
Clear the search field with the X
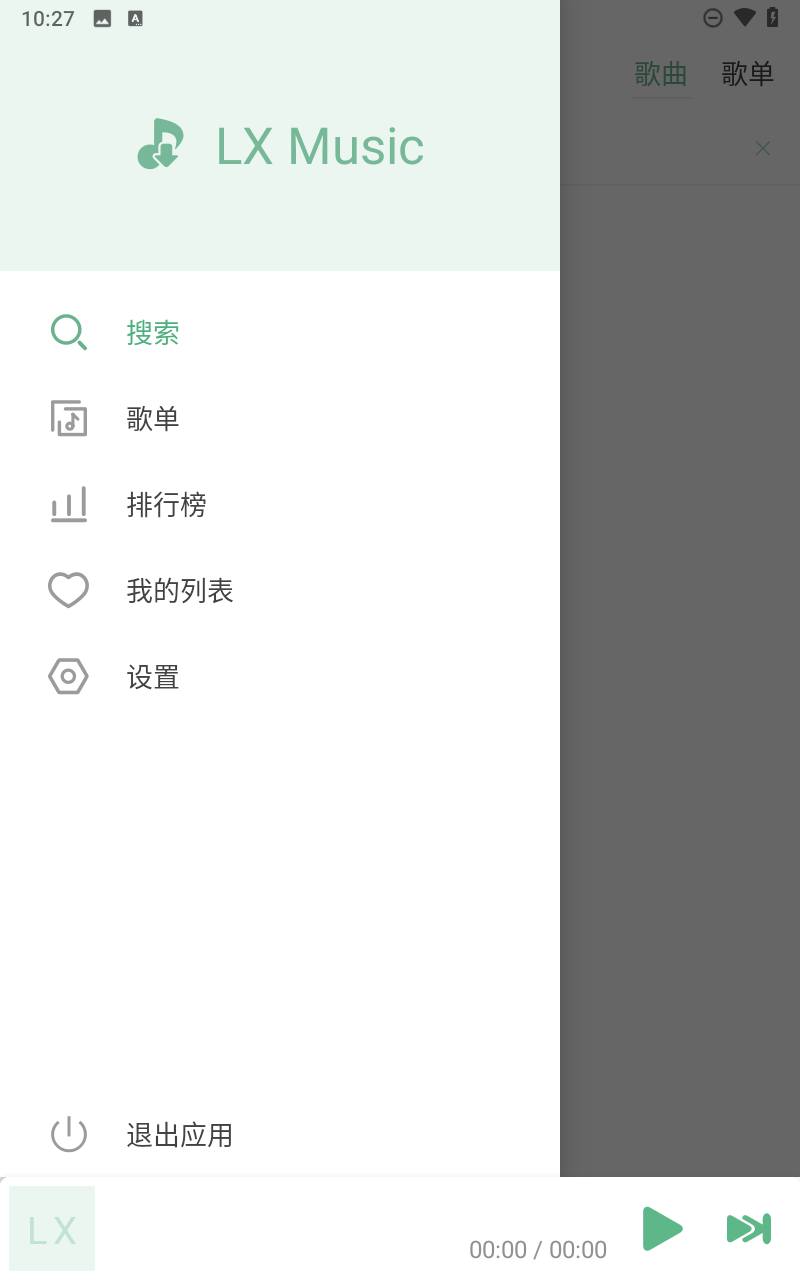click(x=763, y=148)
